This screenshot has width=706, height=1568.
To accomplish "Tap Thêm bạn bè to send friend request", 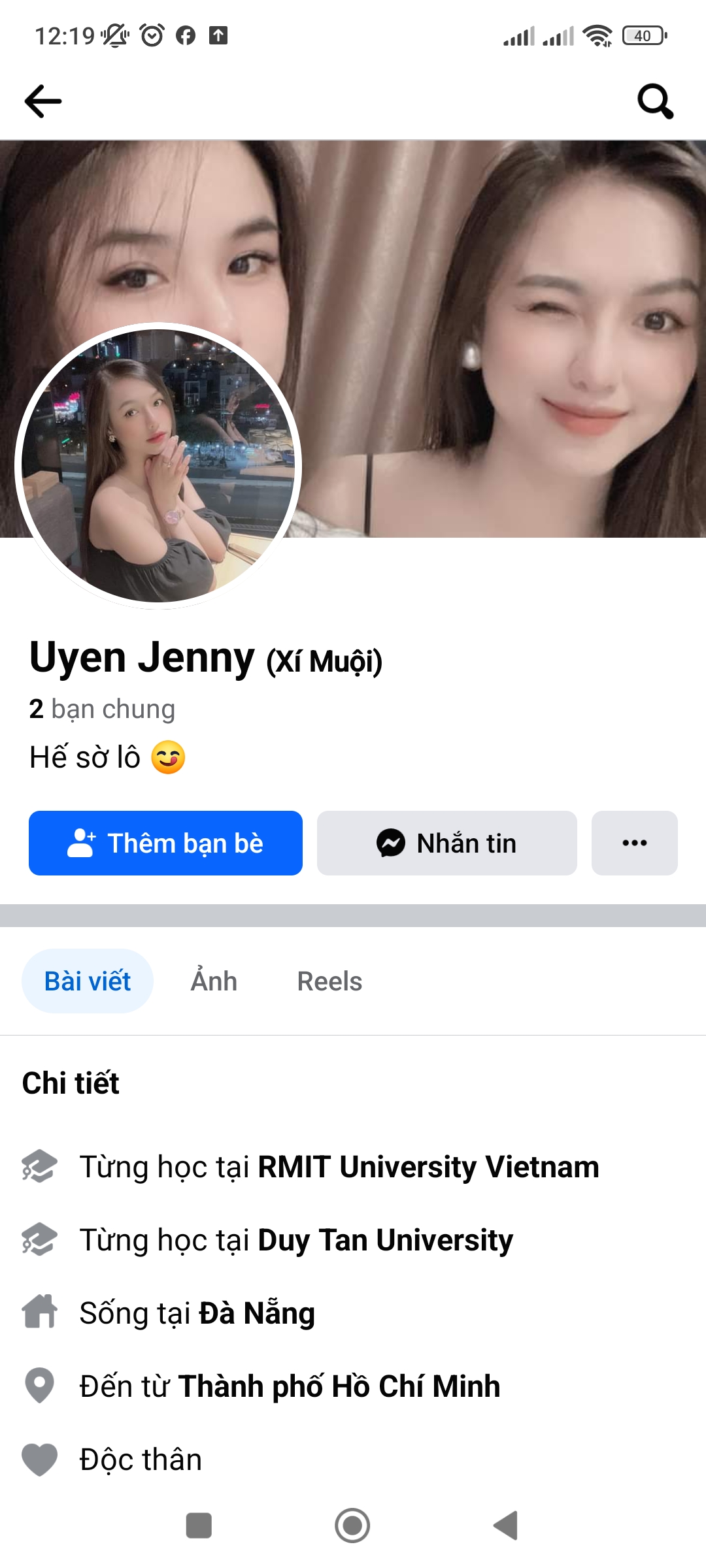I will pyautogui.click(x=165, y=843).
